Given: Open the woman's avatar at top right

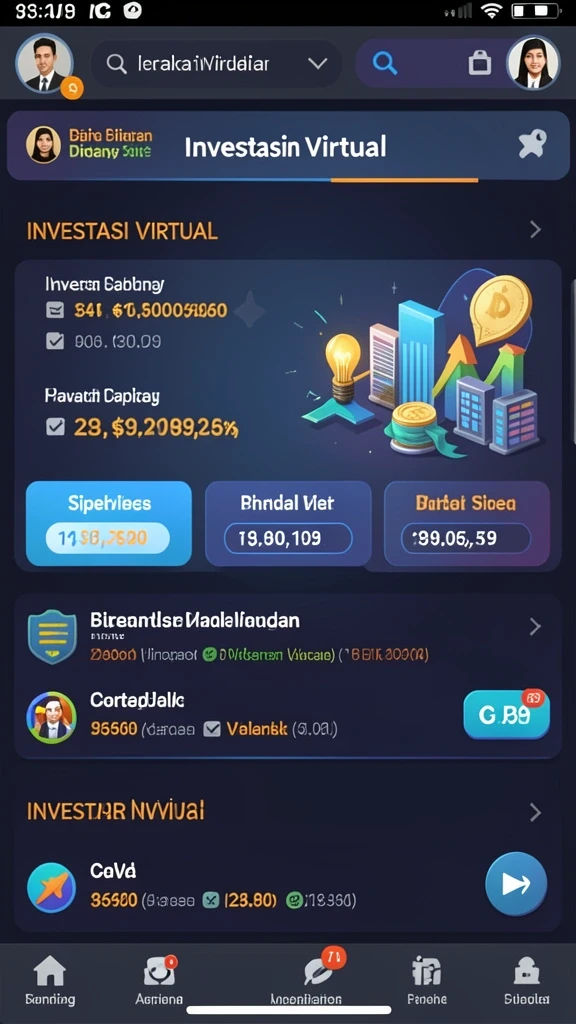Looking at the screenshot, I should click(534, 63).
